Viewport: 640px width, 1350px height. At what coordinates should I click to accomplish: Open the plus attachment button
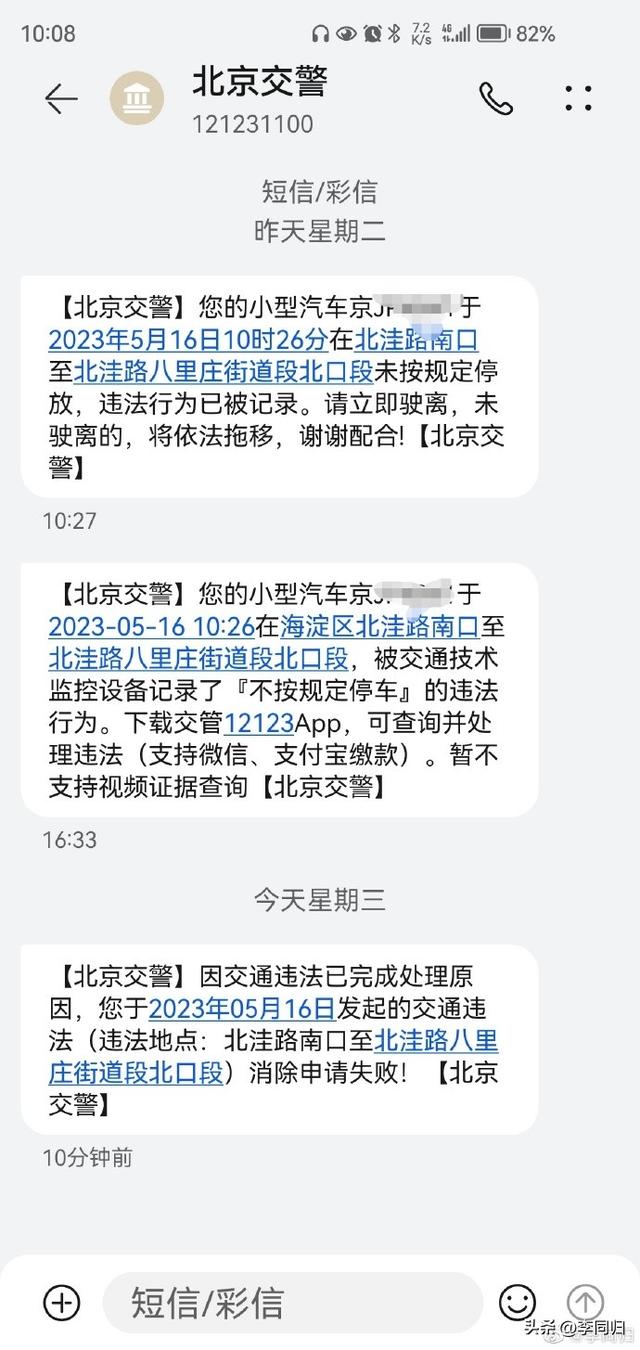tap(62, 1302)
